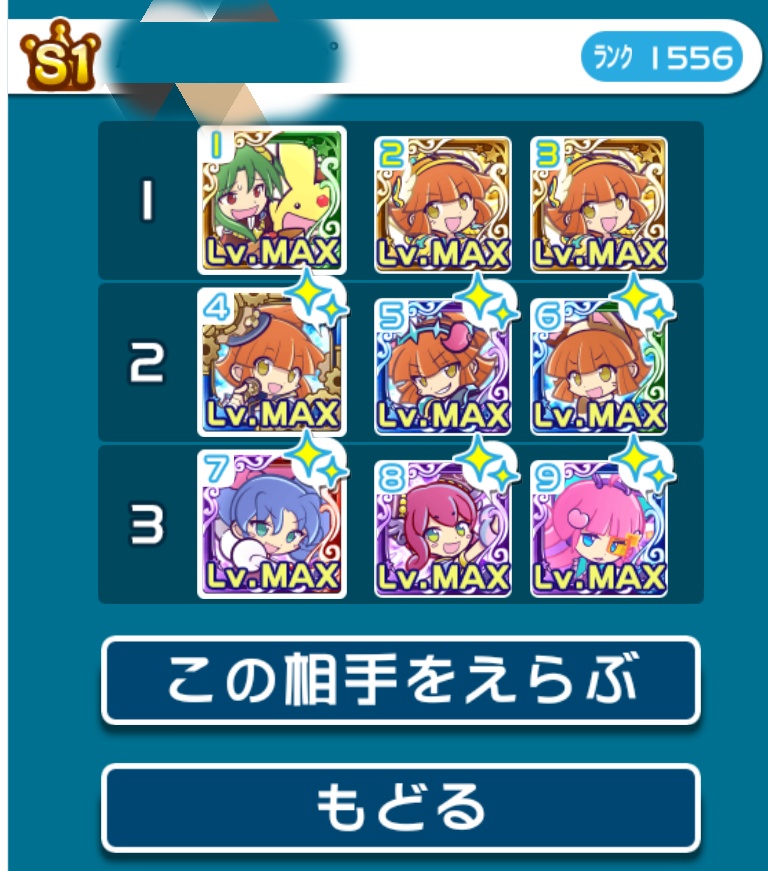Open character card number 1

point(271,200)
